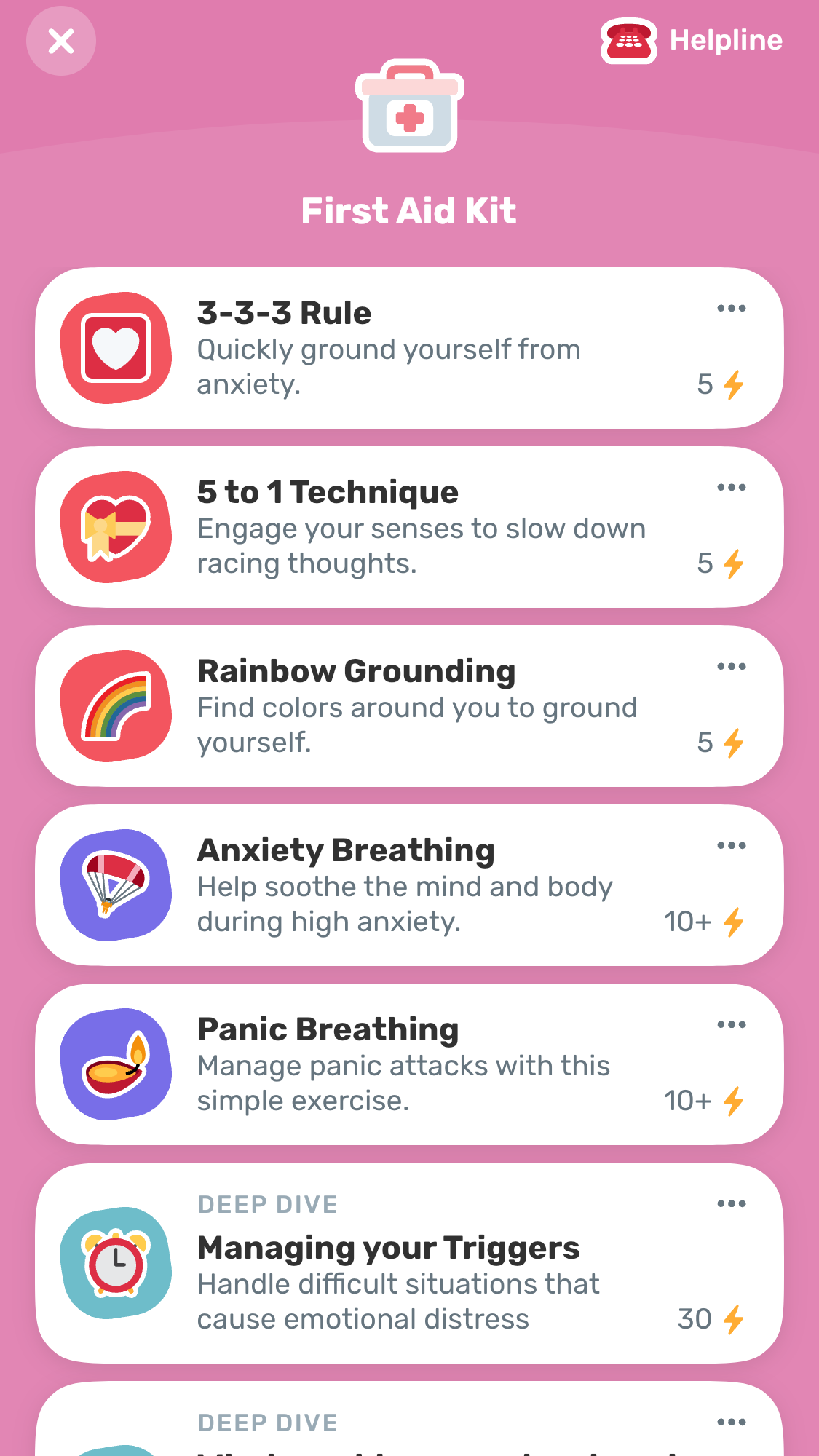The width and height of the screenshot is (819, 1456).
Task: Show options for Managing your Triggers
Action: pyautogui.click(x=731, y=1204)
